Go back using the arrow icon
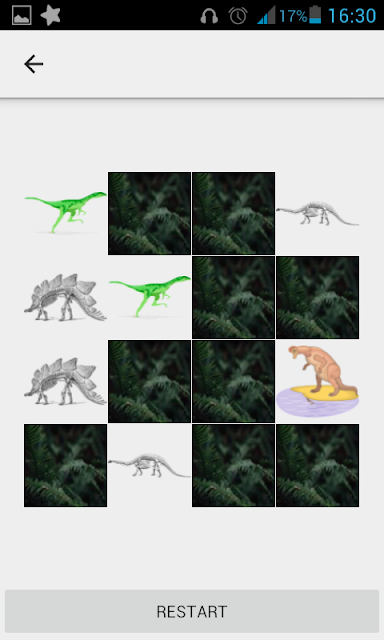The width and height of the screenshot is (384, 640). point(33,64)
